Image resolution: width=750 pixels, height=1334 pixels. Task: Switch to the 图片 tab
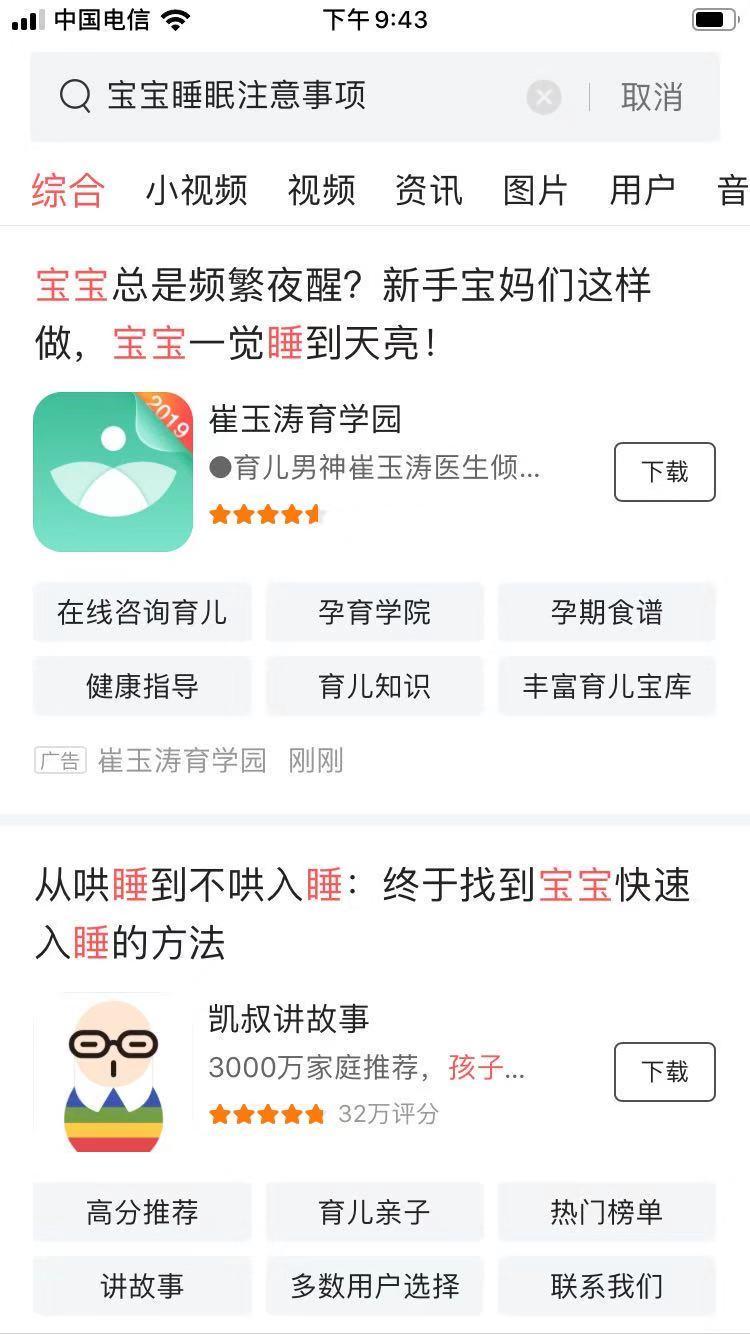(538, 190)
